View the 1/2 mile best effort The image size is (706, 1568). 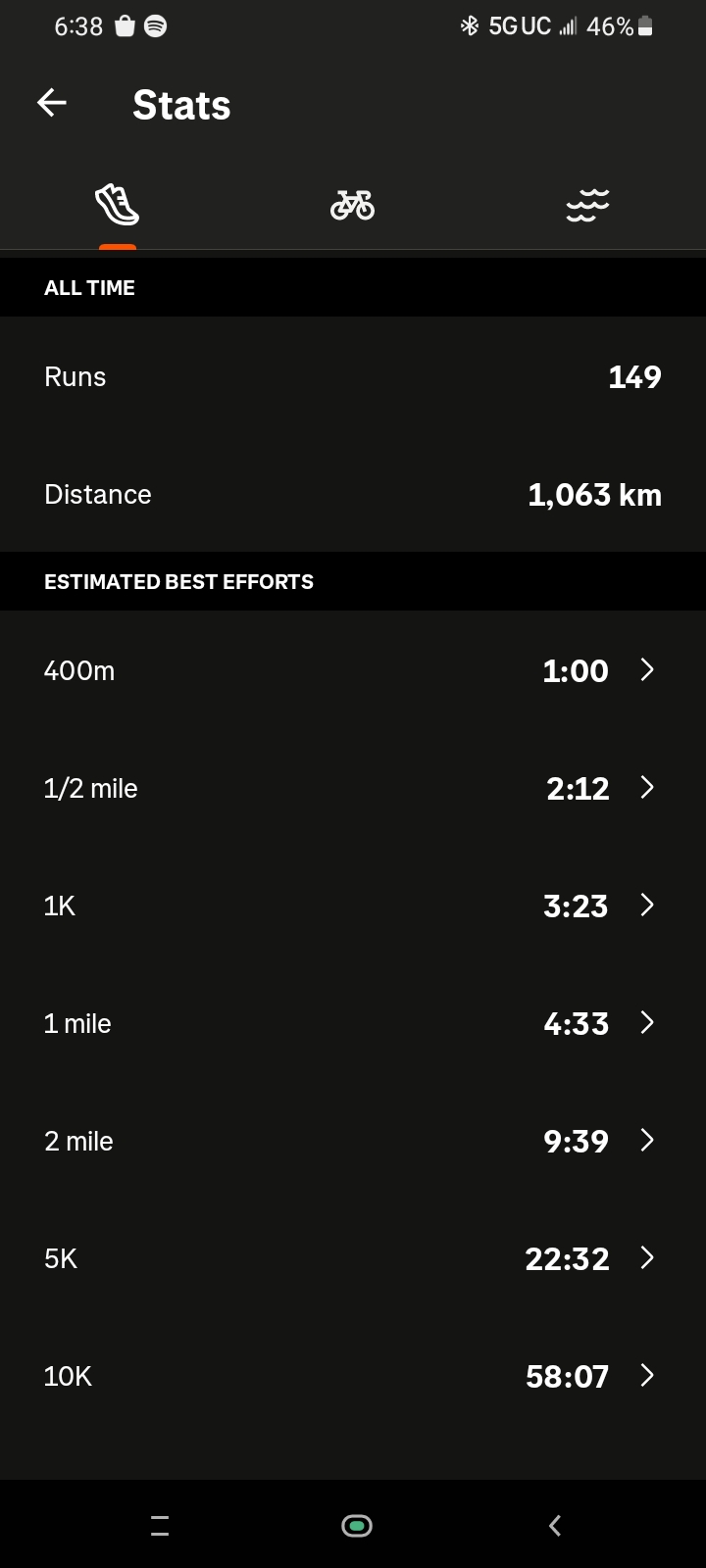pos(353,788)
